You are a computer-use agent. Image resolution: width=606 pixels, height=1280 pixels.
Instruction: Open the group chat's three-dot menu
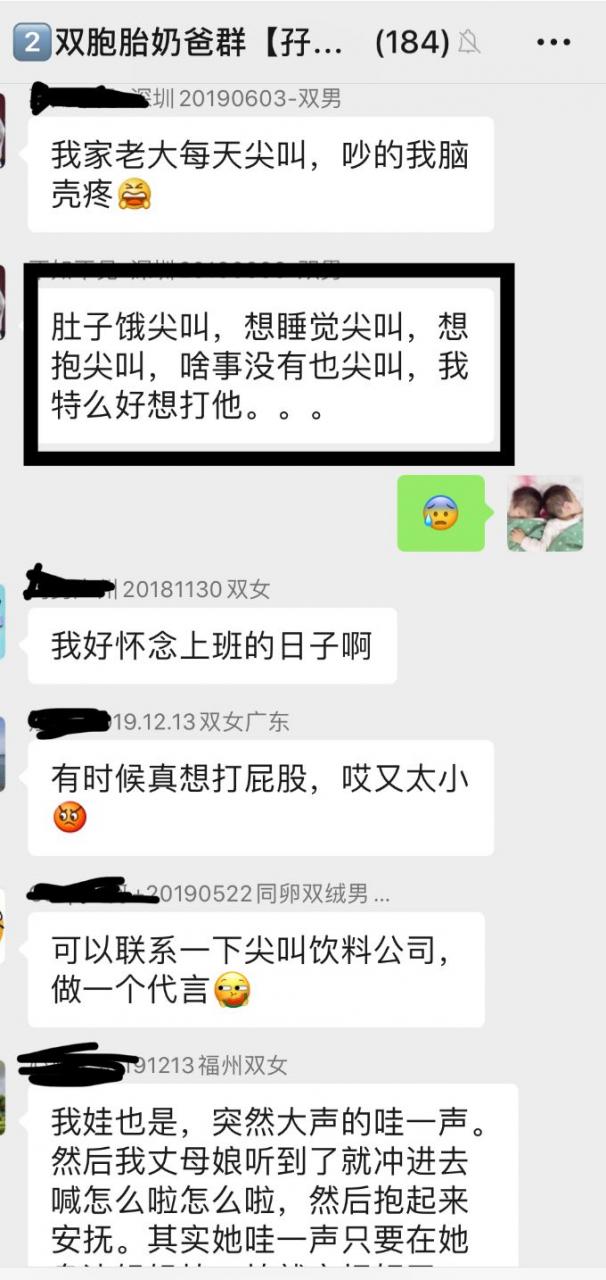[x=553, y=41]
